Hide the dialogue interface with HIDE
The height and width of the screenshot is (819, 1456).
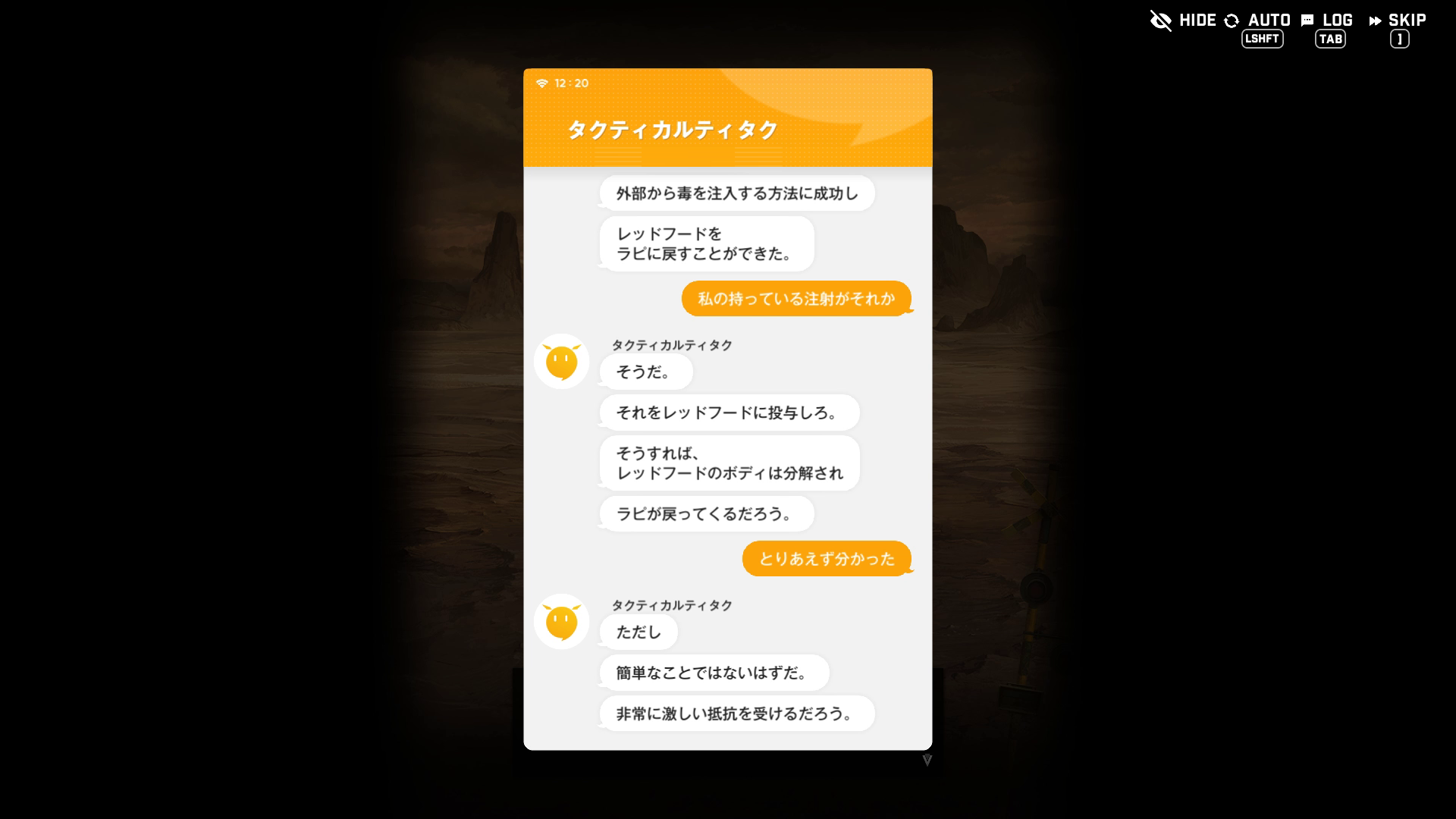pos(1183,20)
